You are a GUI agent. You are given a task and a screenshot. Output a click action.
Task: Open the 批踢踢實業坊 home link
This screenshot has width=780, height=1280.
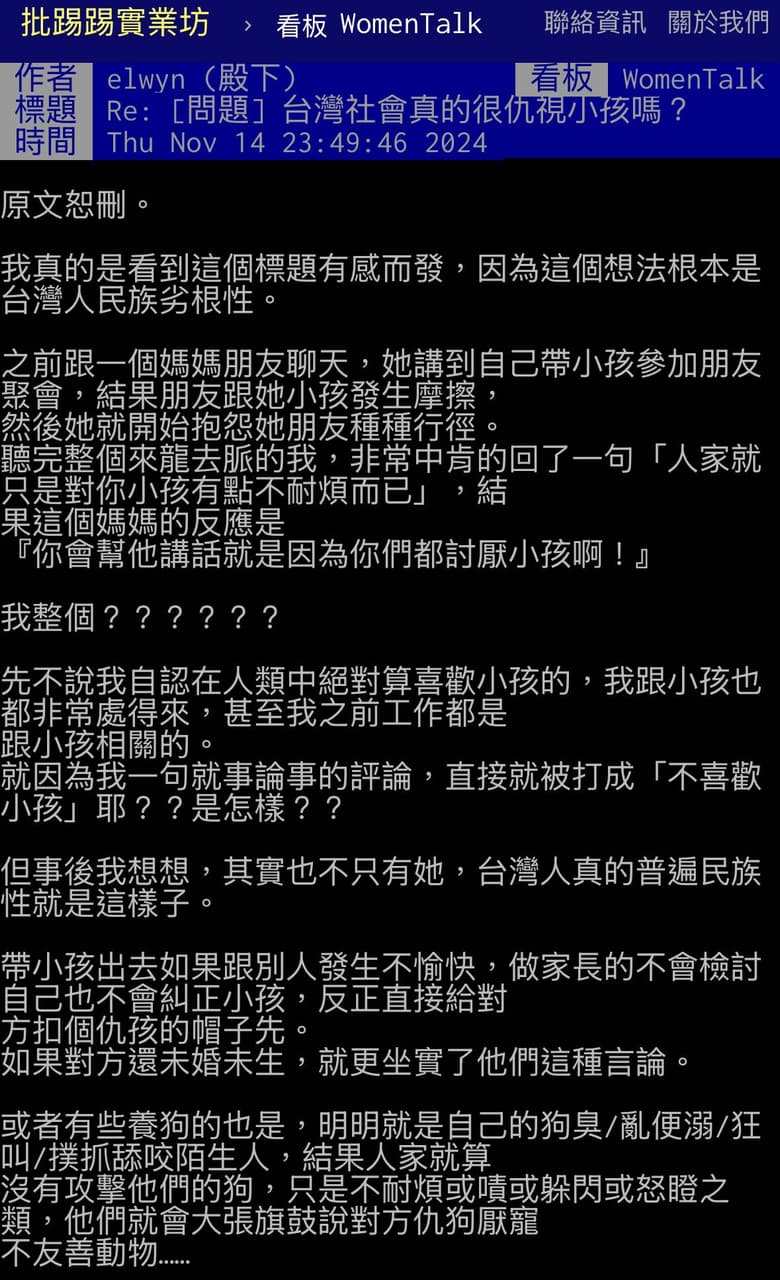click(x=115, y=23)
